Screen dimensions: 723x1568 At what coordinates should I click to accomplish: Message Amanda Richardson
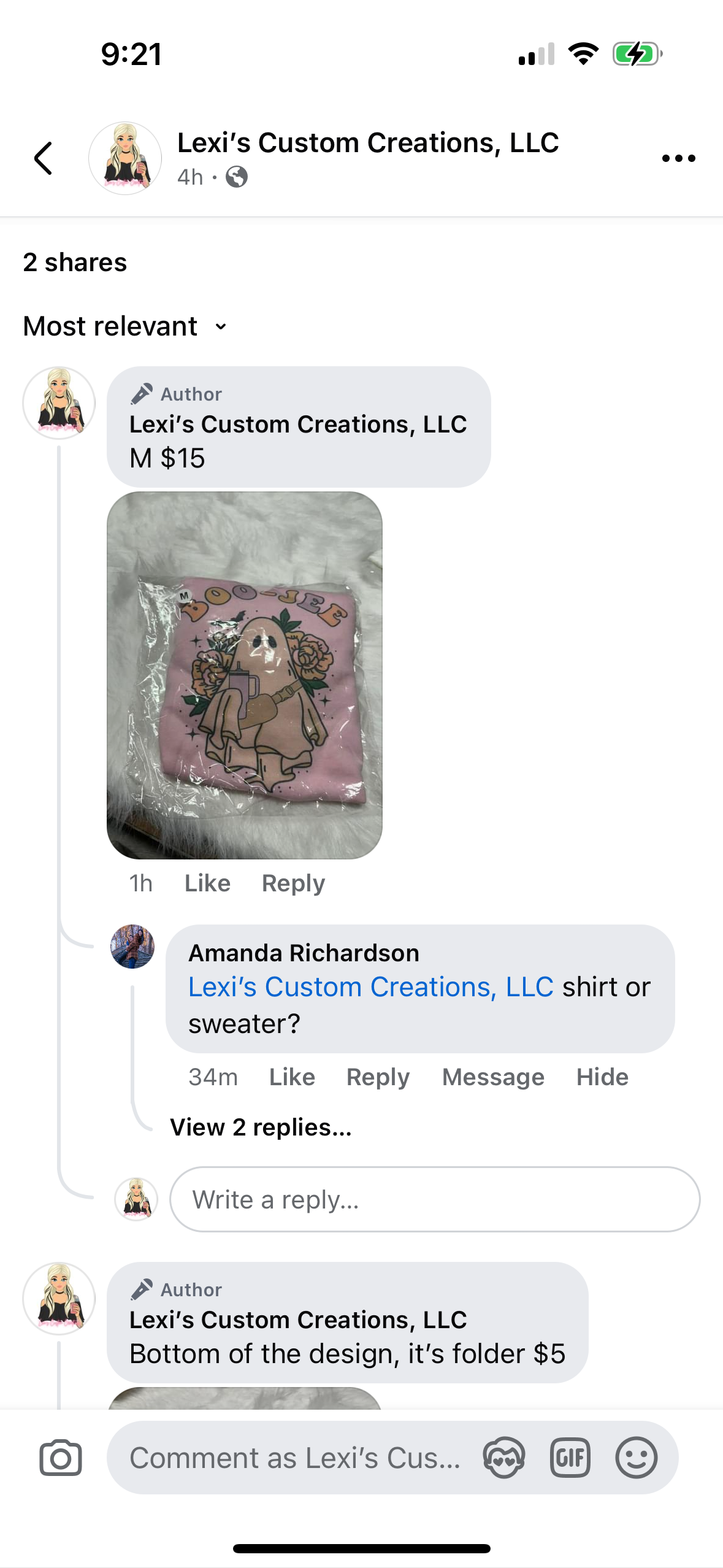click(x=493, y=1077)
